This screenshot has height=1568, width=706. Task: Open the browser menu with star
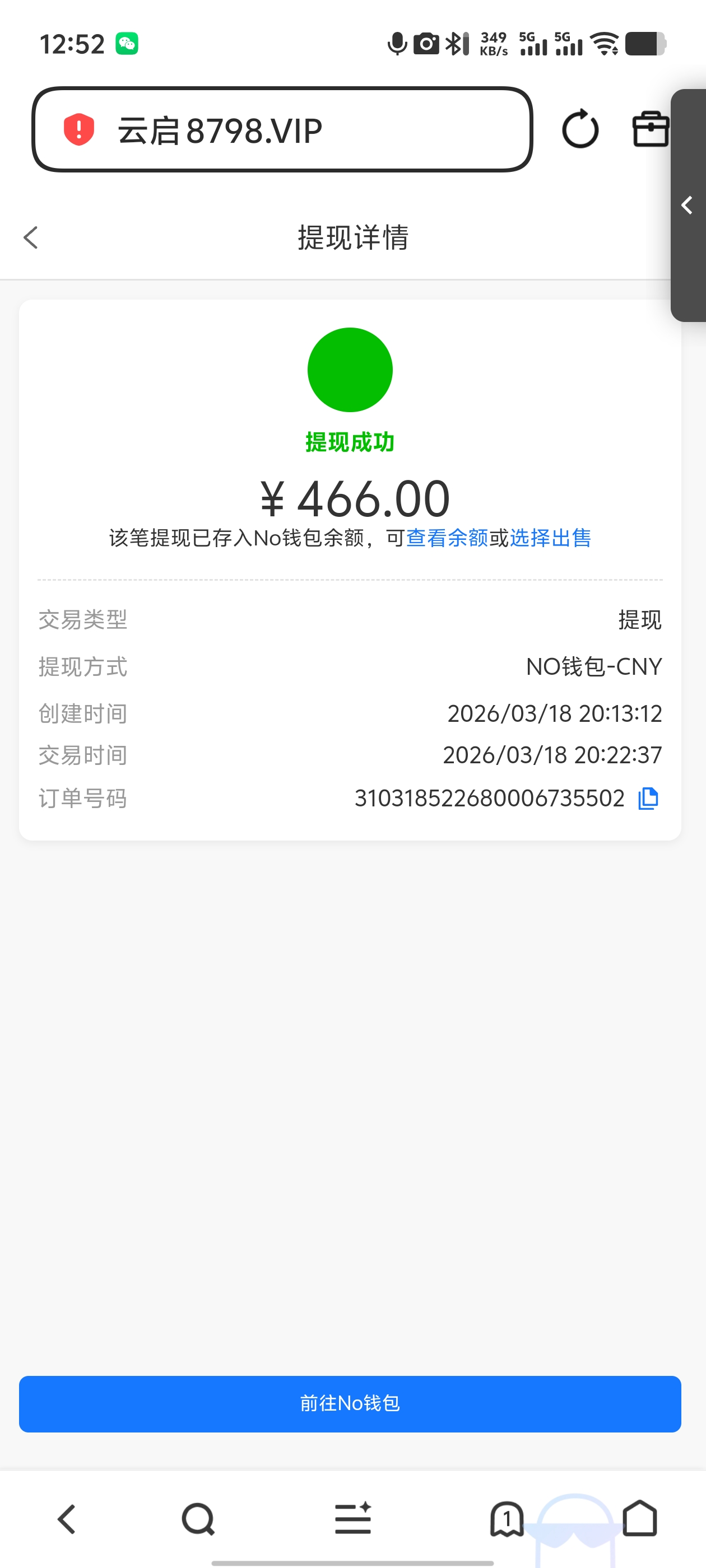(352, 1519)
